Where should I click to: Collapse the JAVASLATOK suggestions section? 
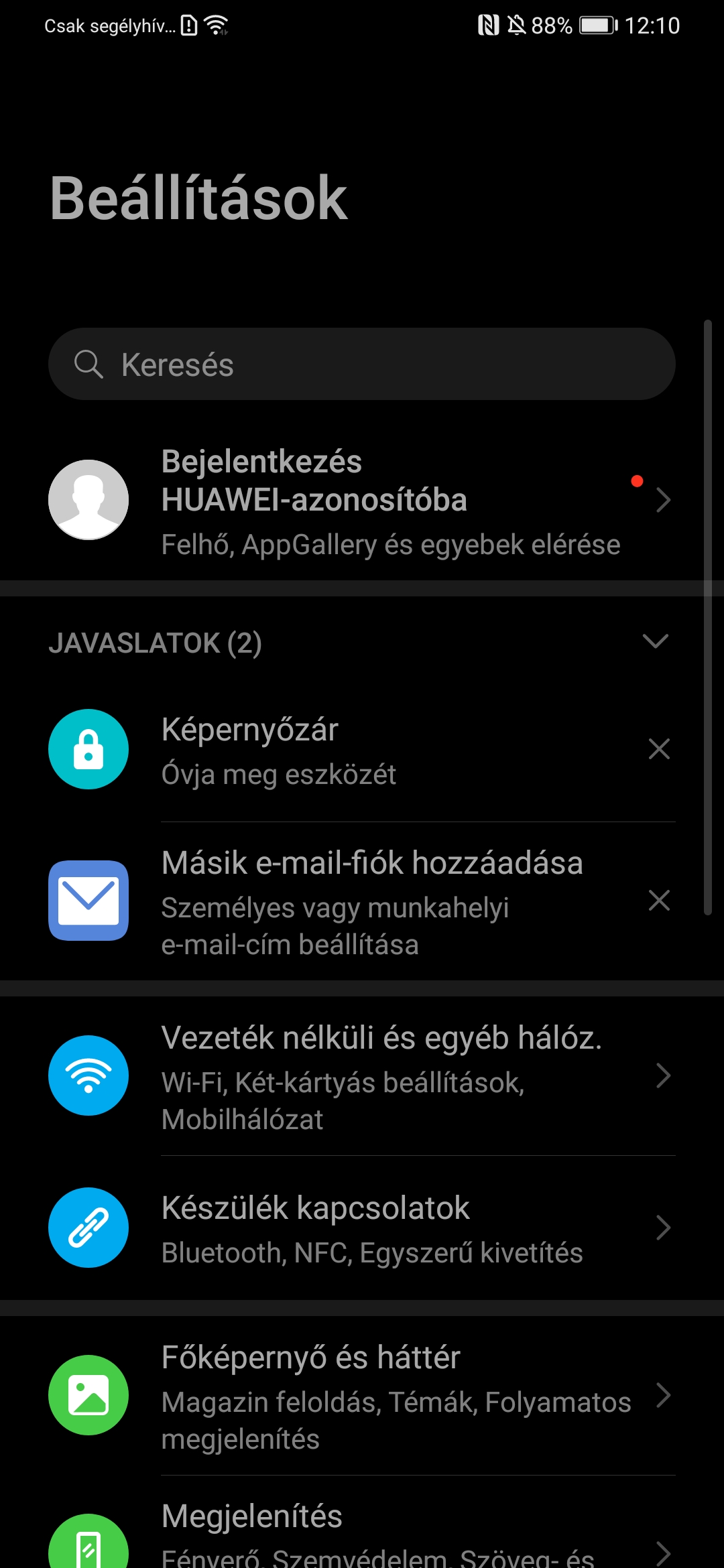655,641
